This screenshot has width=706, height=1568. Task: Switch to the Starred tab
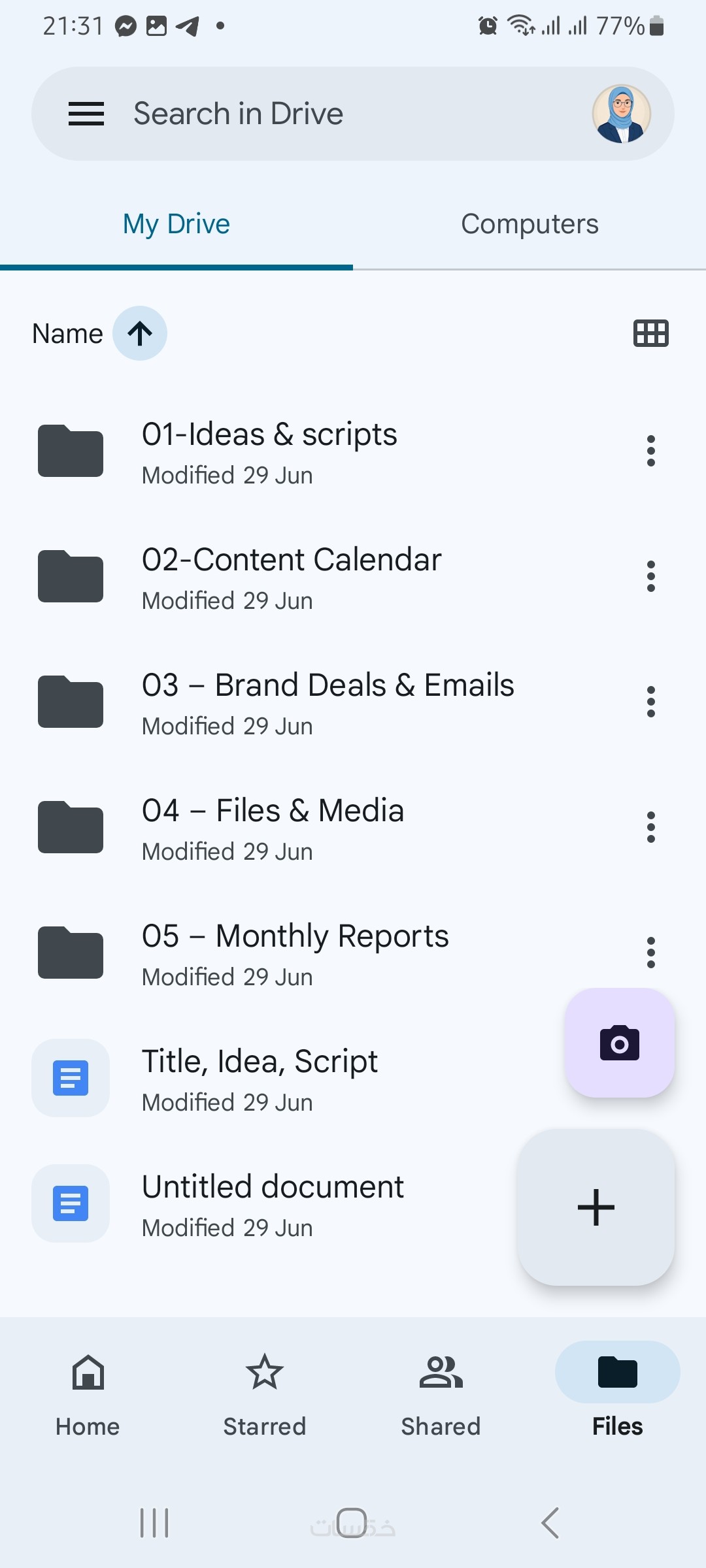coord(264,1388)
